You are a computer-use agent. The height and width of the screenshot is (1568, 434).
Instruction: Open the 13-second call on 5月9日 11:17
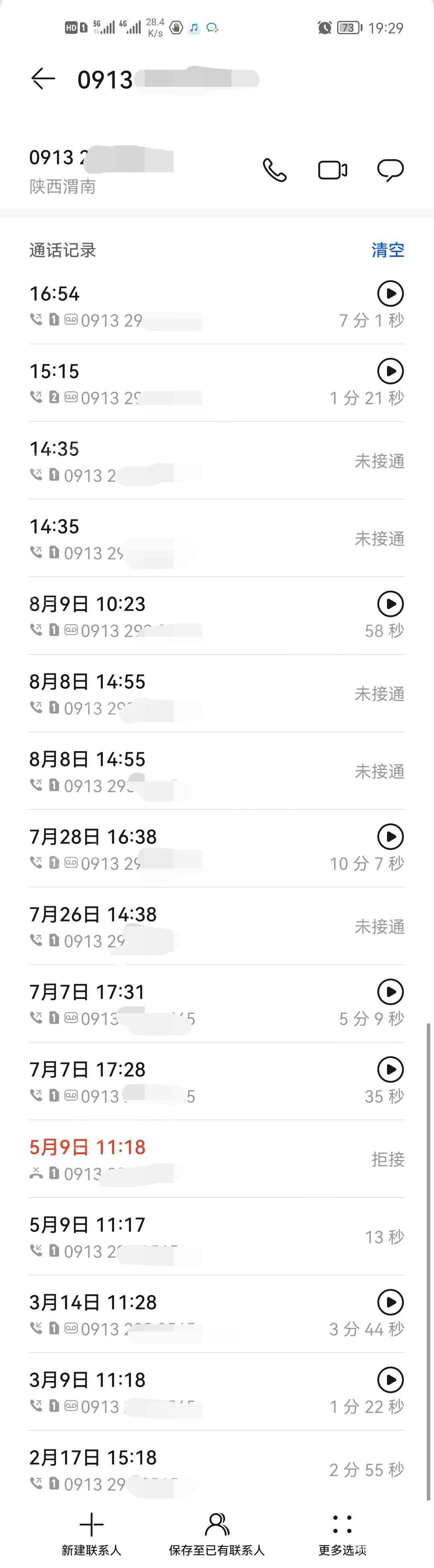click(217, 1236)
